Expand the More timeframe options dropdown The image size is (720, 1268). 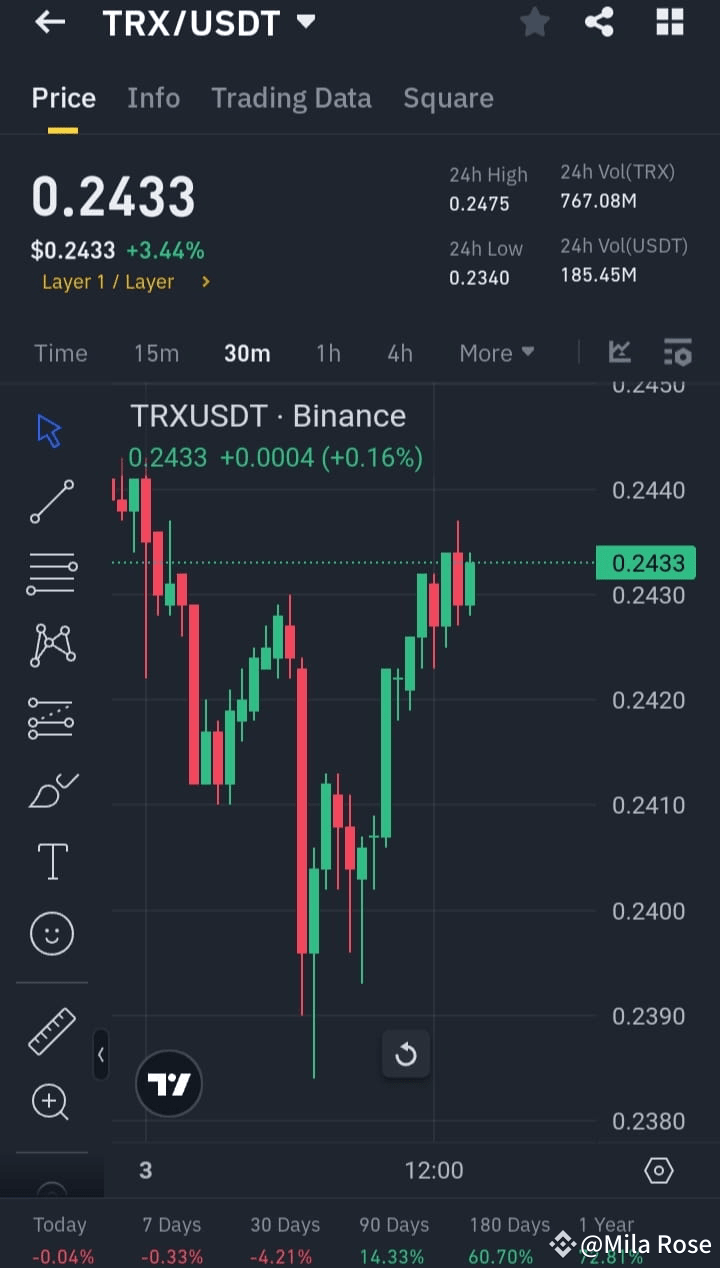[x=497, y=352]
